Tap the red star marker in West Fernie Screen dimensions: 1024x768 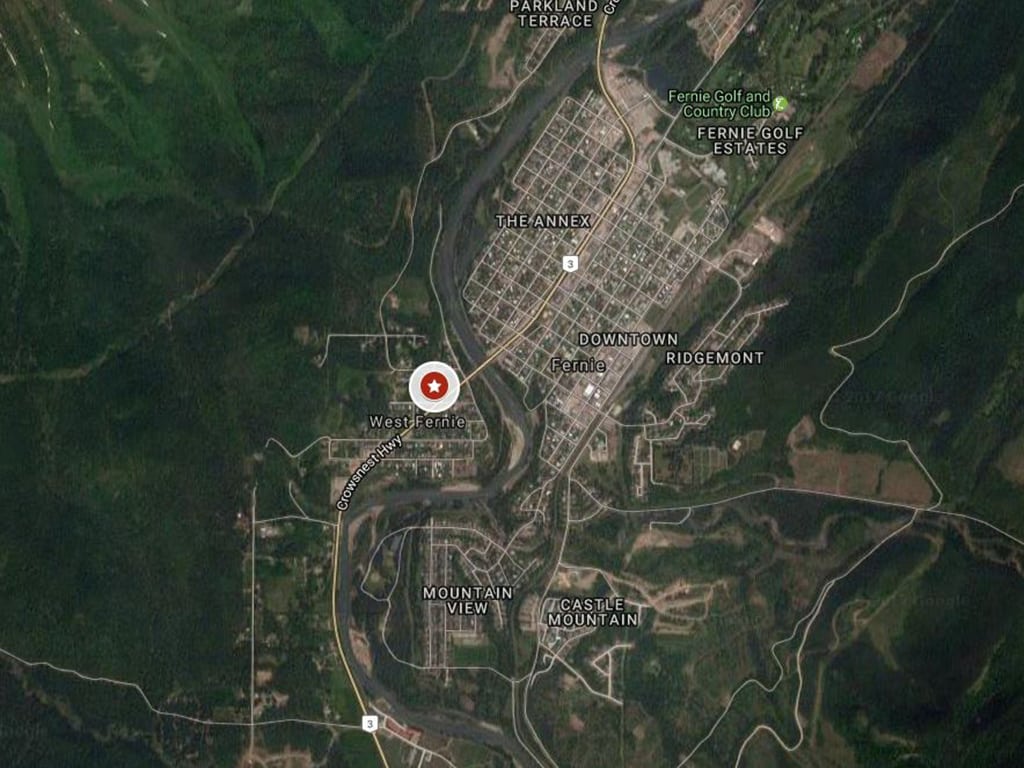[x=434, y=386]
